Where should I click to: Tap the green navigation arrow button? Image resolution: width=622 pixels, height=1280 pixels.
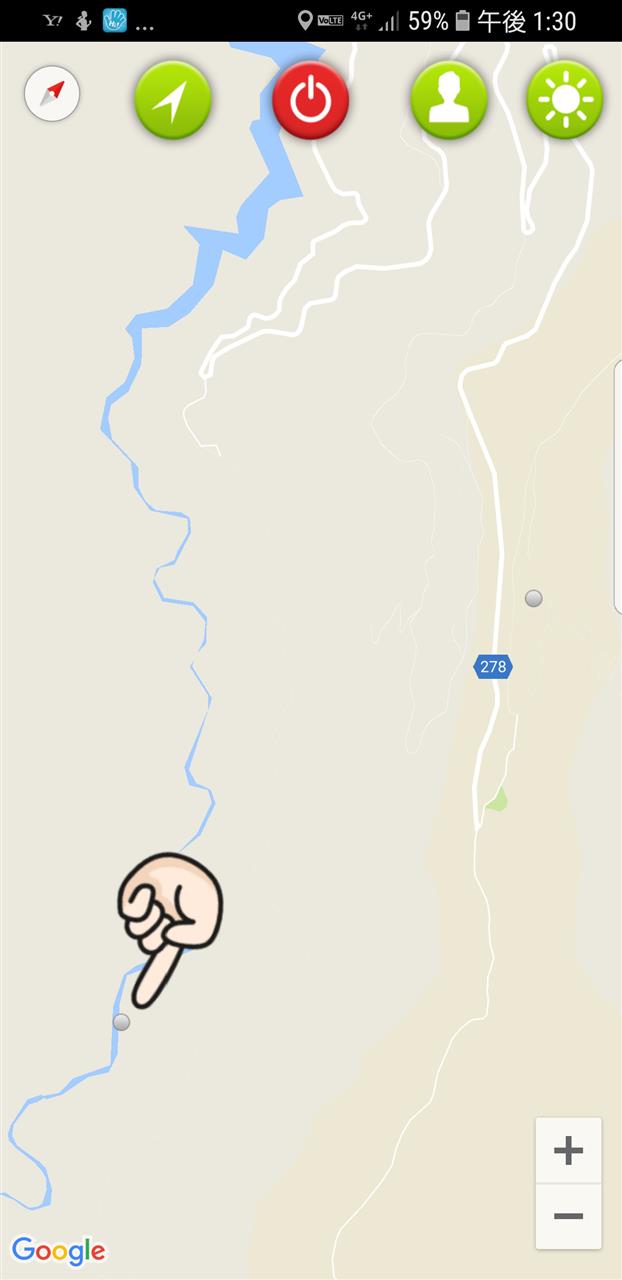(173, 99)
